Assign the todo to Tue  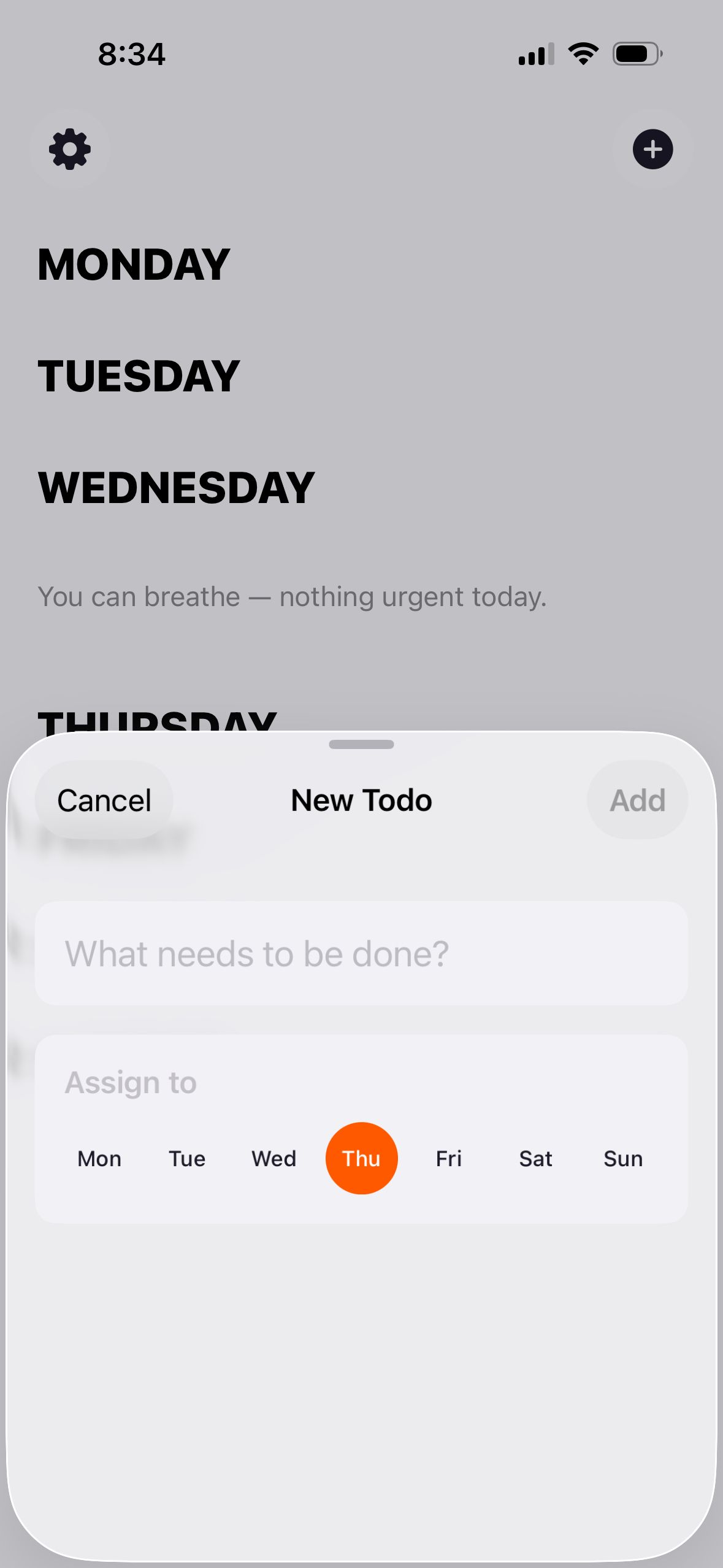[187, 1158]
